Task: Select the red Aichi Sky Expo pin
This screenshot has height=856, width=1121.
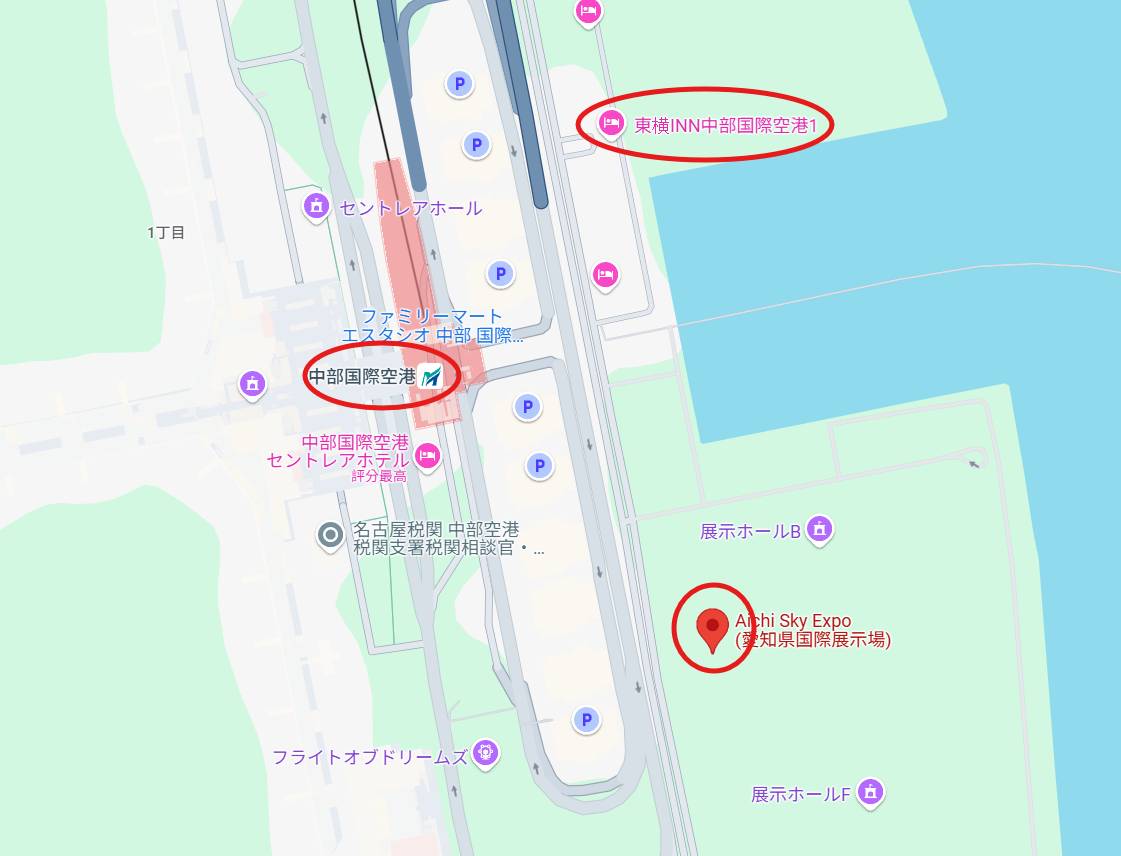Action: [711, 629]
